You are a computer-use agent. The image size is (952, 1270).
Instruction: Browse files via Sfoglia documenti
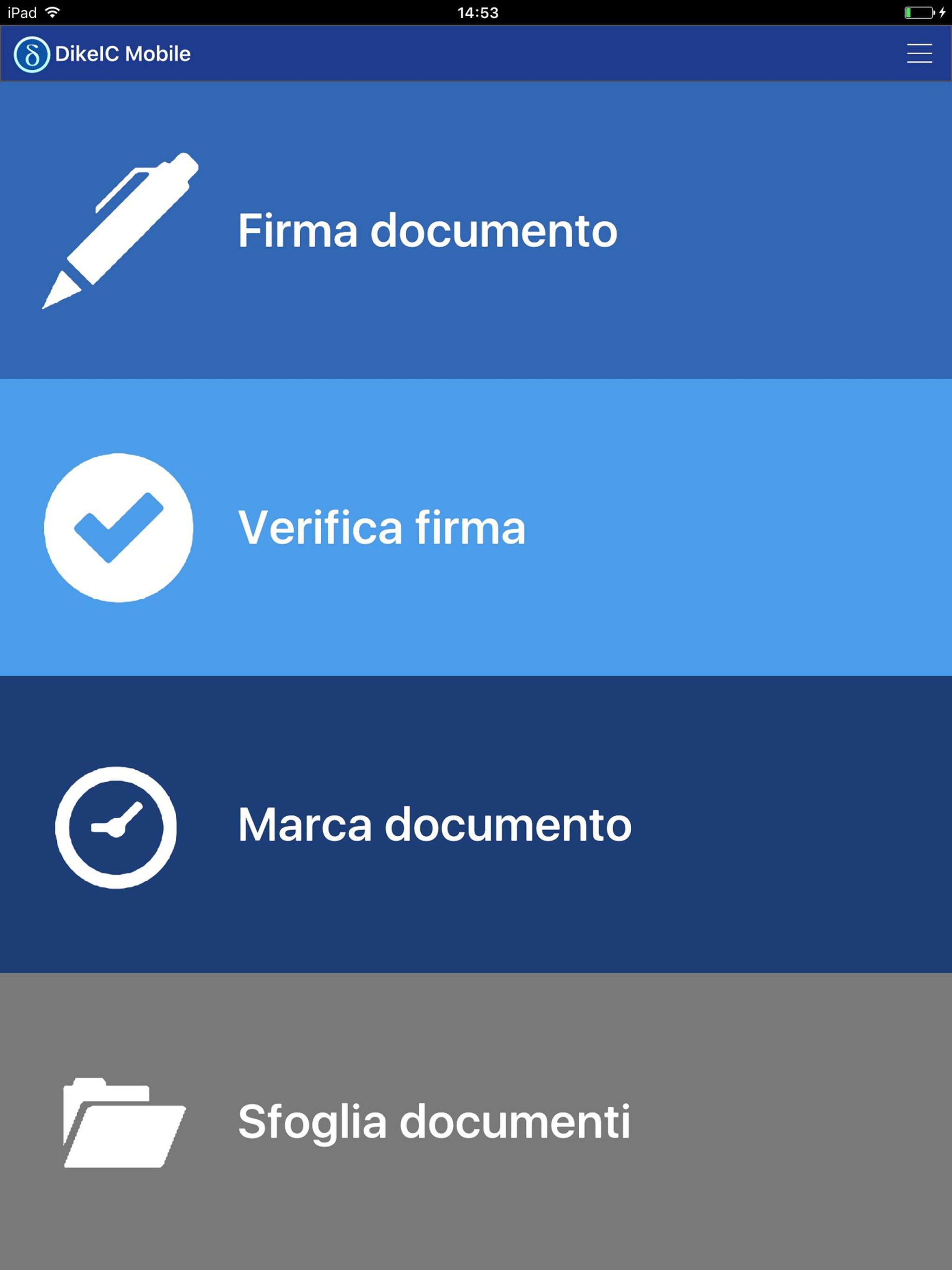(x=434, y=1121)
